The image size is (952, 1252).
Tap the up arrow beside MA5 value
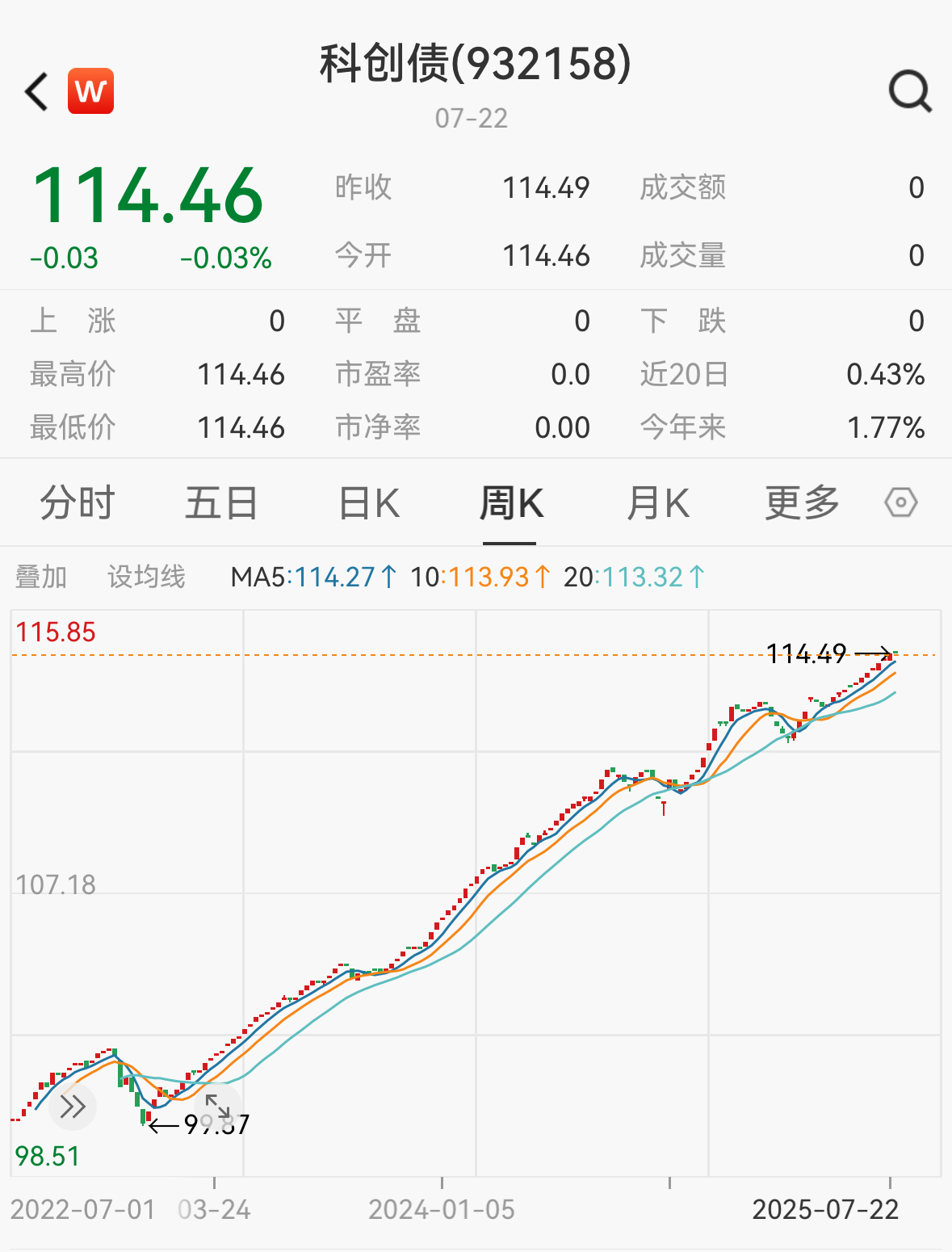tap(388, 577)
